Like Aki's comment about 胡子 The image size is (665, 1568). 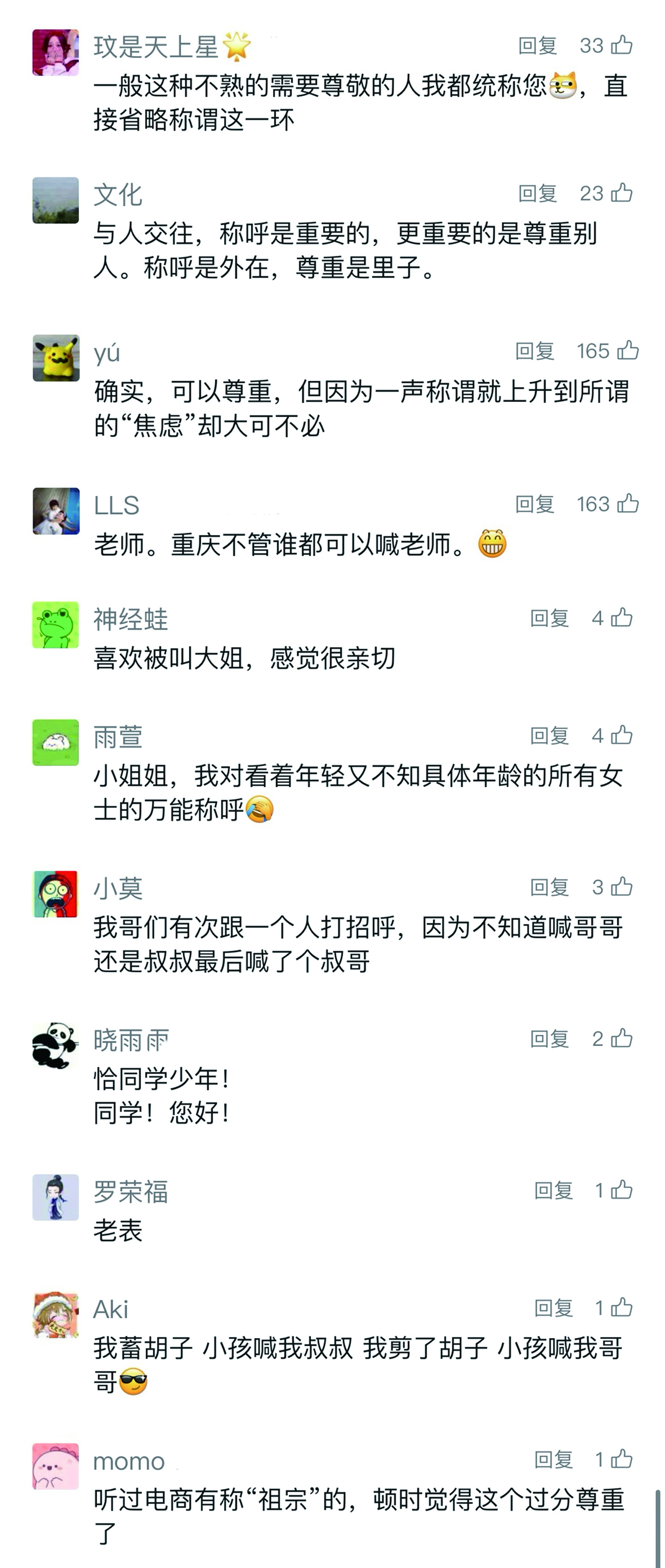coord(621,1308)
